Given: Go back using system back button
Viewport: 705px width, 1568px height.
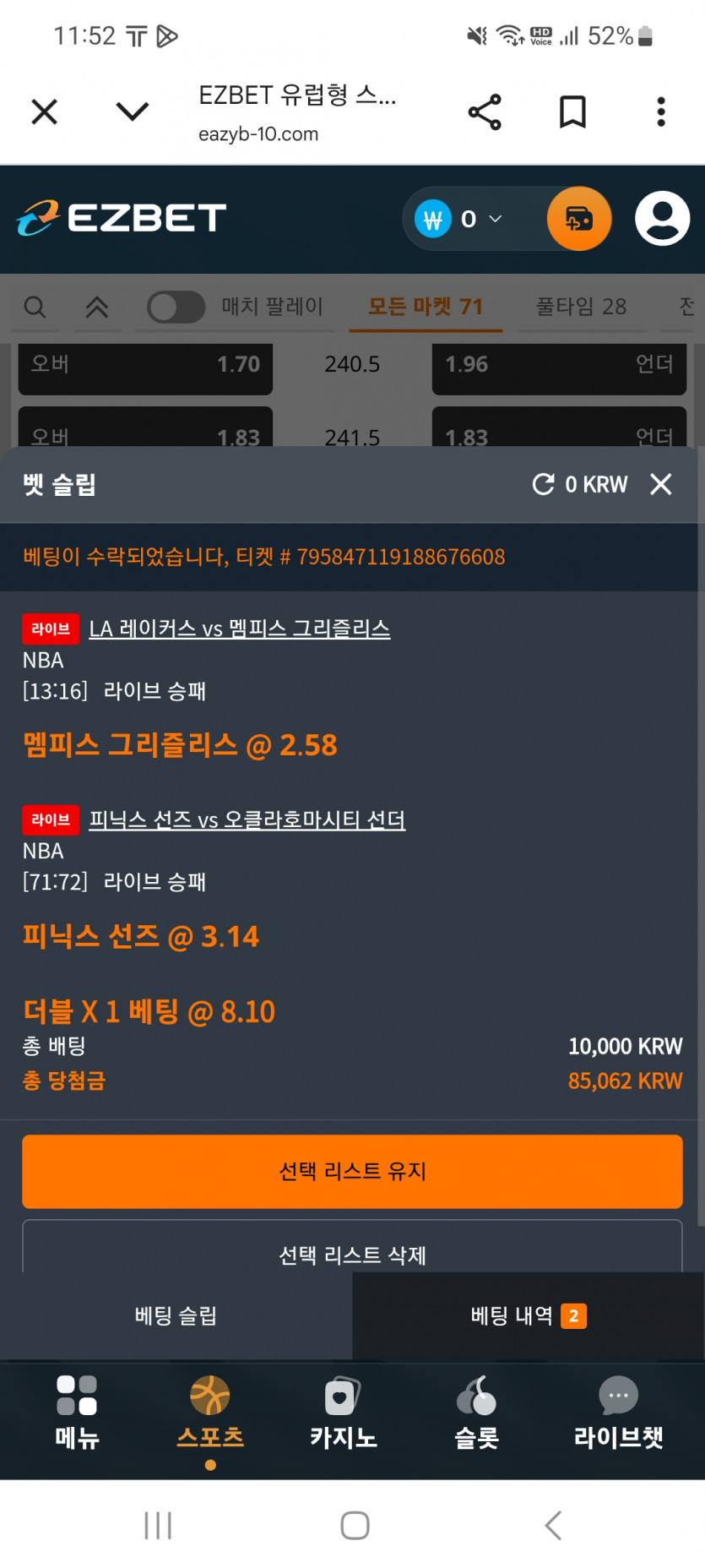Looking at the screenshot, I should (x=553, y=1525).
